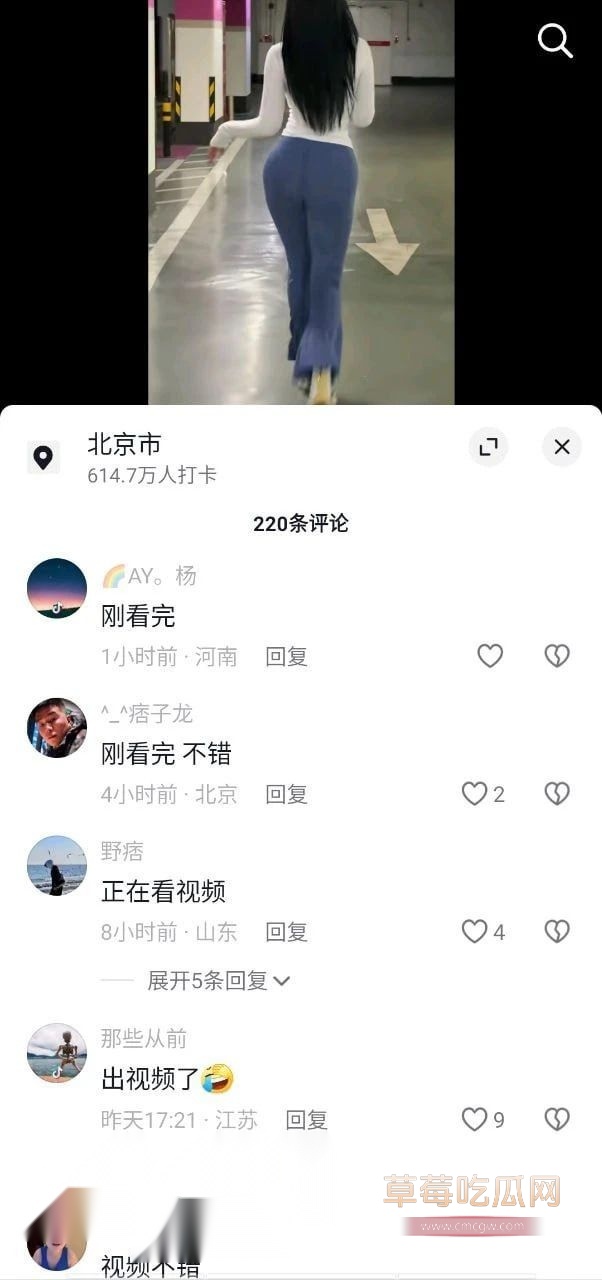
Task: Like 那些从前's comment 出视频了
Action: coord(474,1119)
